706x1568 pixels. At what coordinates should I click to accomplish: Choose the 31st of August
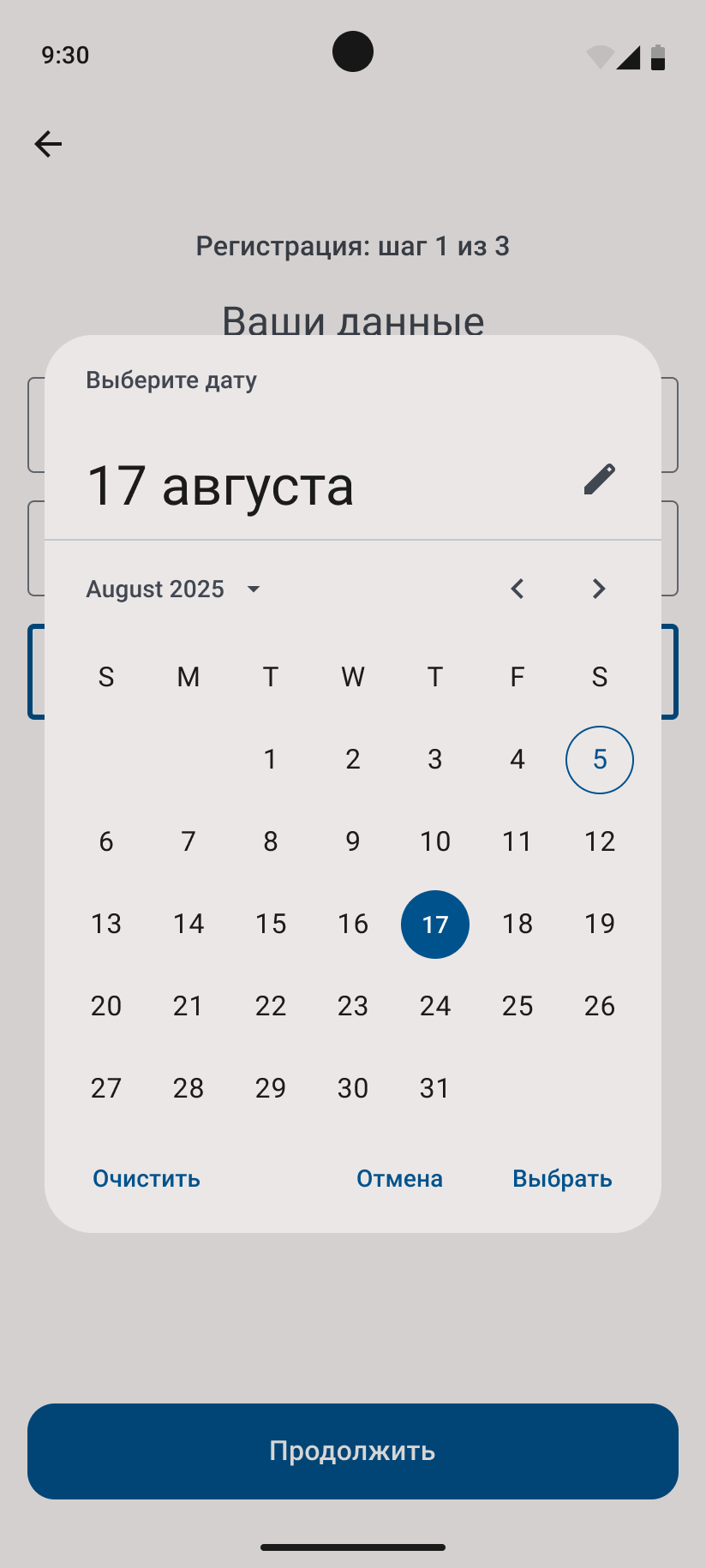click(x=435, y=1089)
